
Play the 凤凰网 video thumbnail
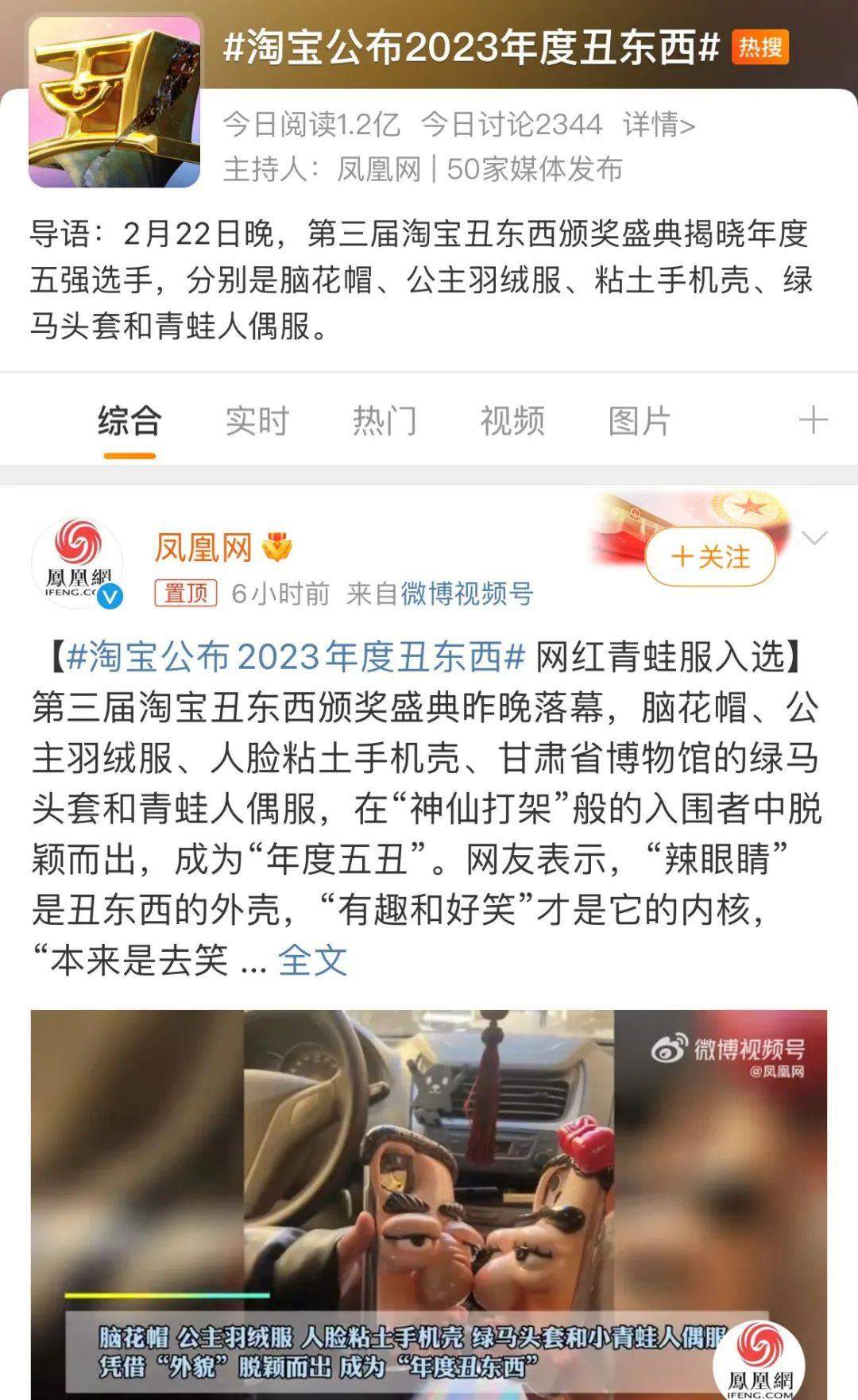[x=429, y=1200]
